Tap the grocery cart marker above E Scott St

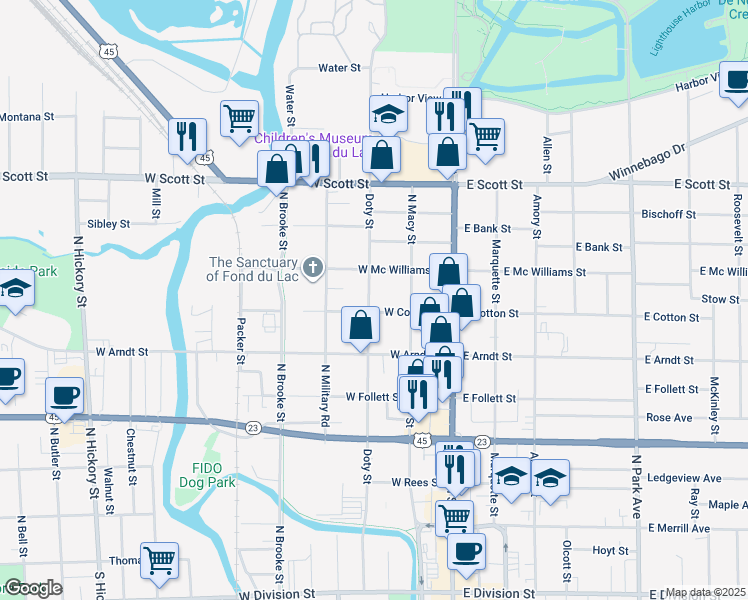(485, 137)
